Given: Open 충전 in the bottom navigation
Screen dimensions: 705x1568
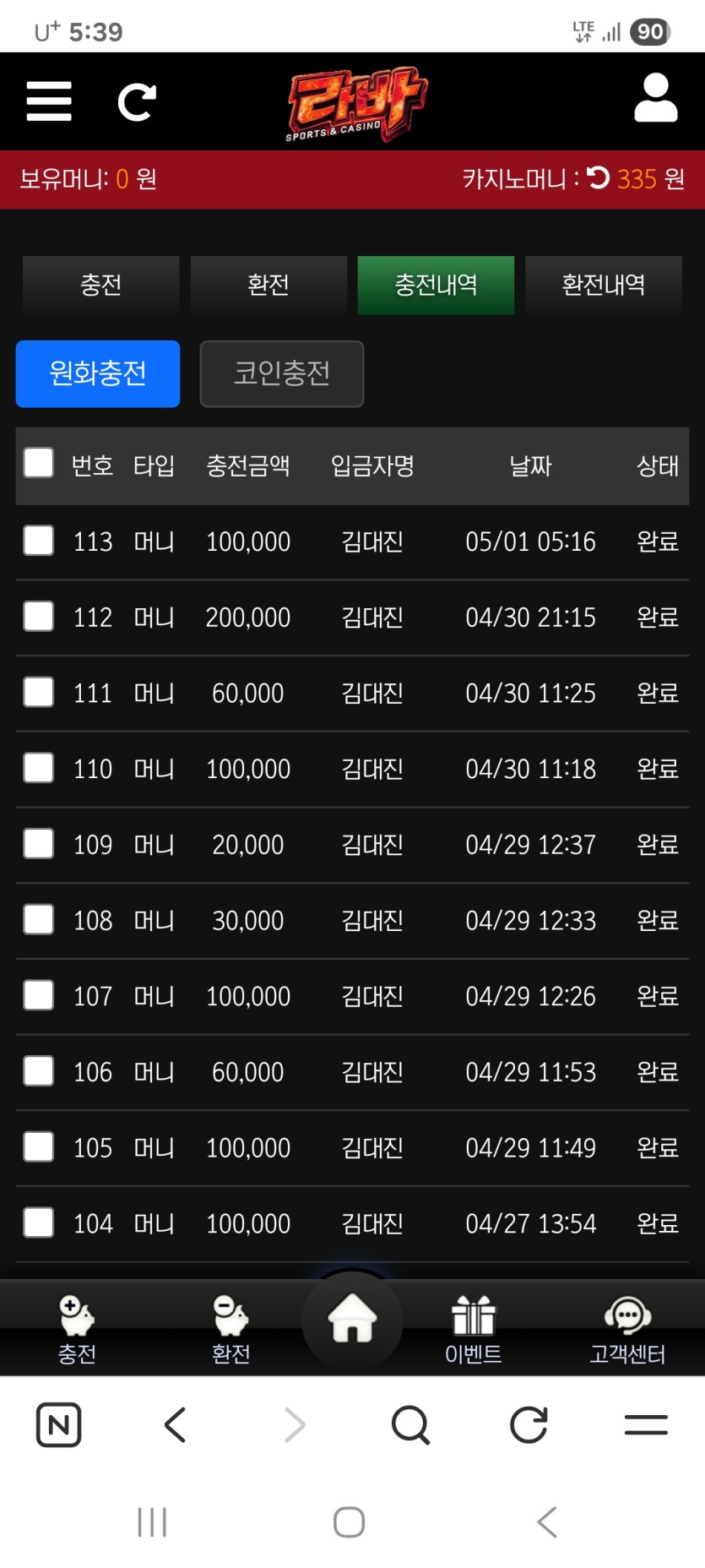Looking at the screenshot, I should [77, 1329].
